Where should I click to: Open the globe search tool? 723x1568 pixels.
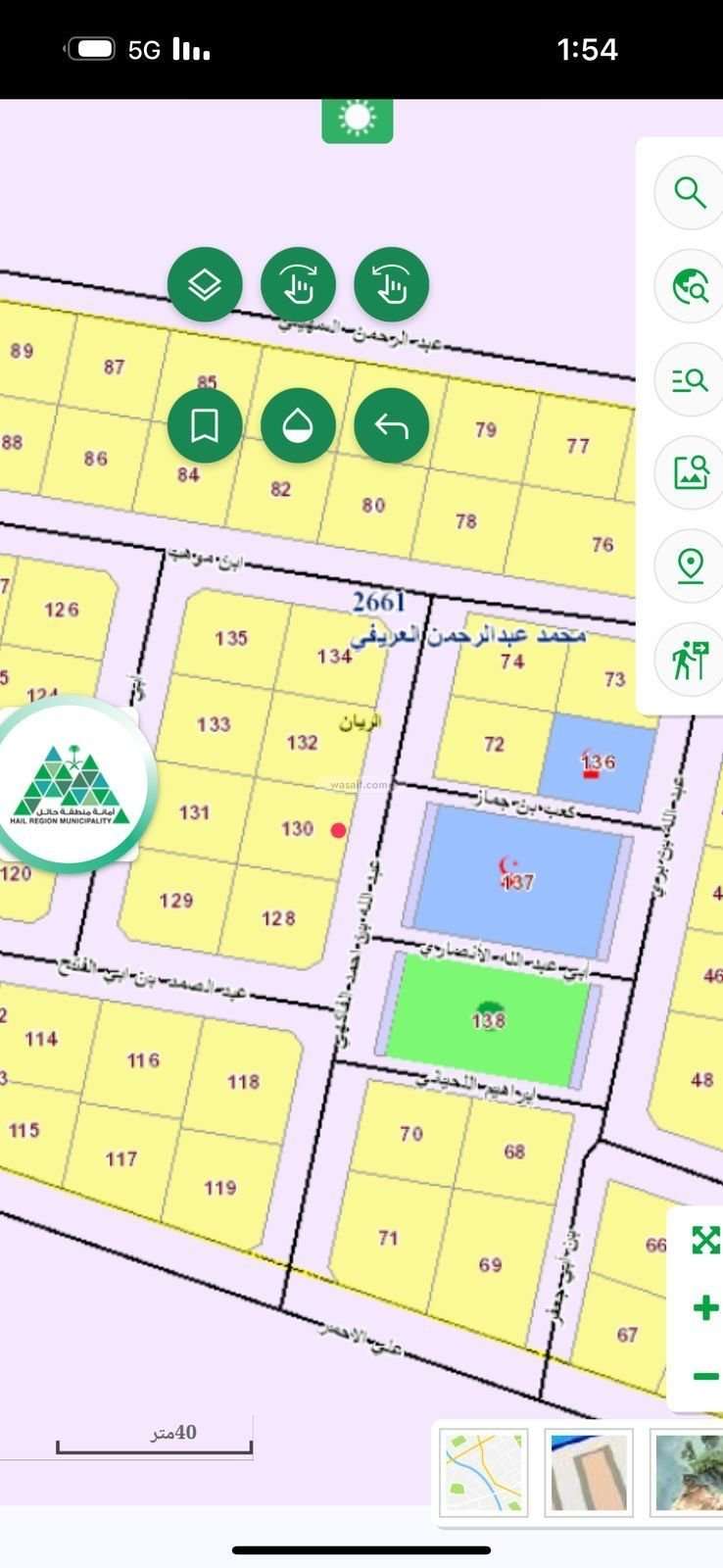691,286
